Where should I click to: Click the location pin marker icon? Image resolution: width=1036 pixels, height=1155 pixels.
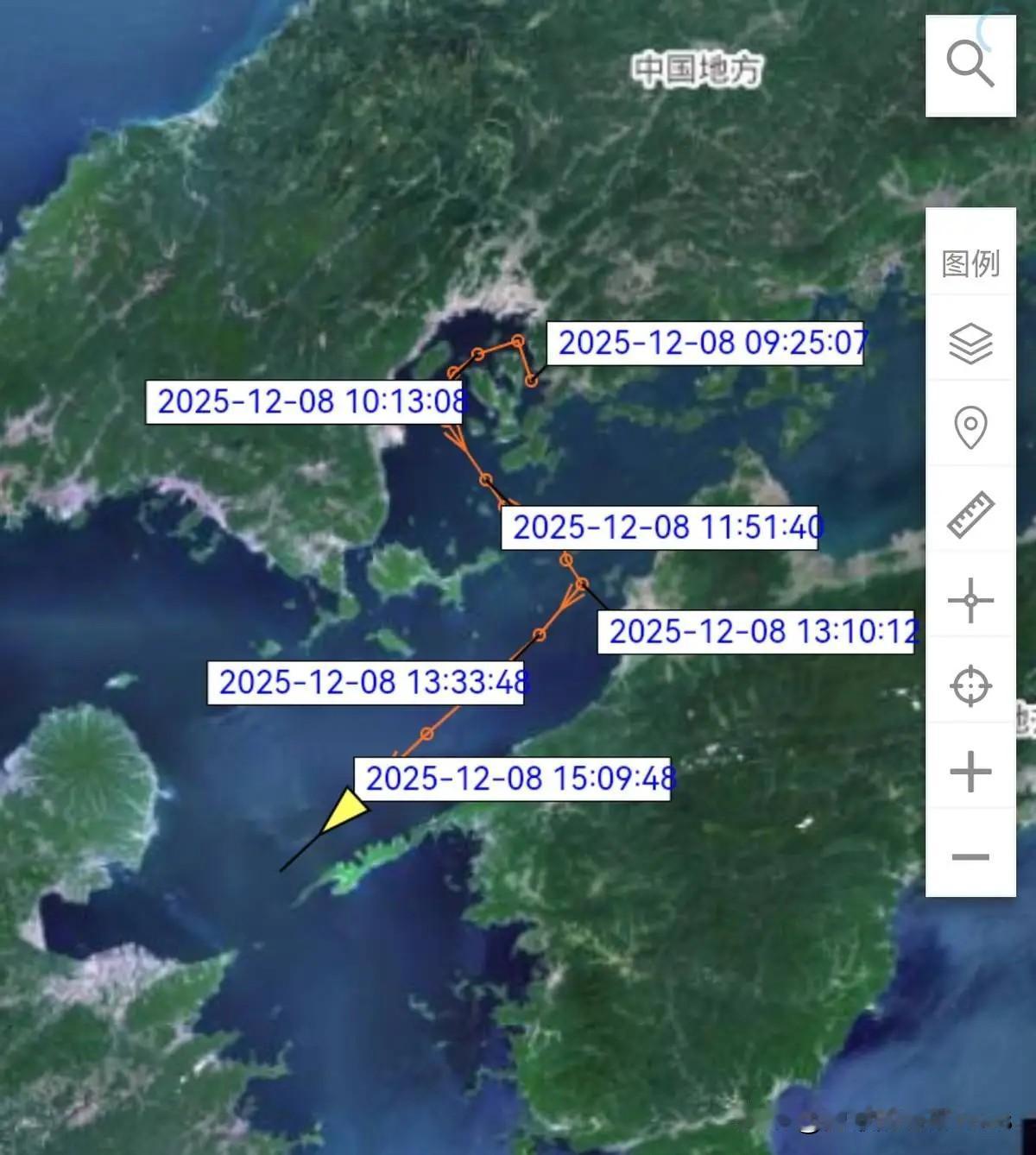tap(970, 426)
